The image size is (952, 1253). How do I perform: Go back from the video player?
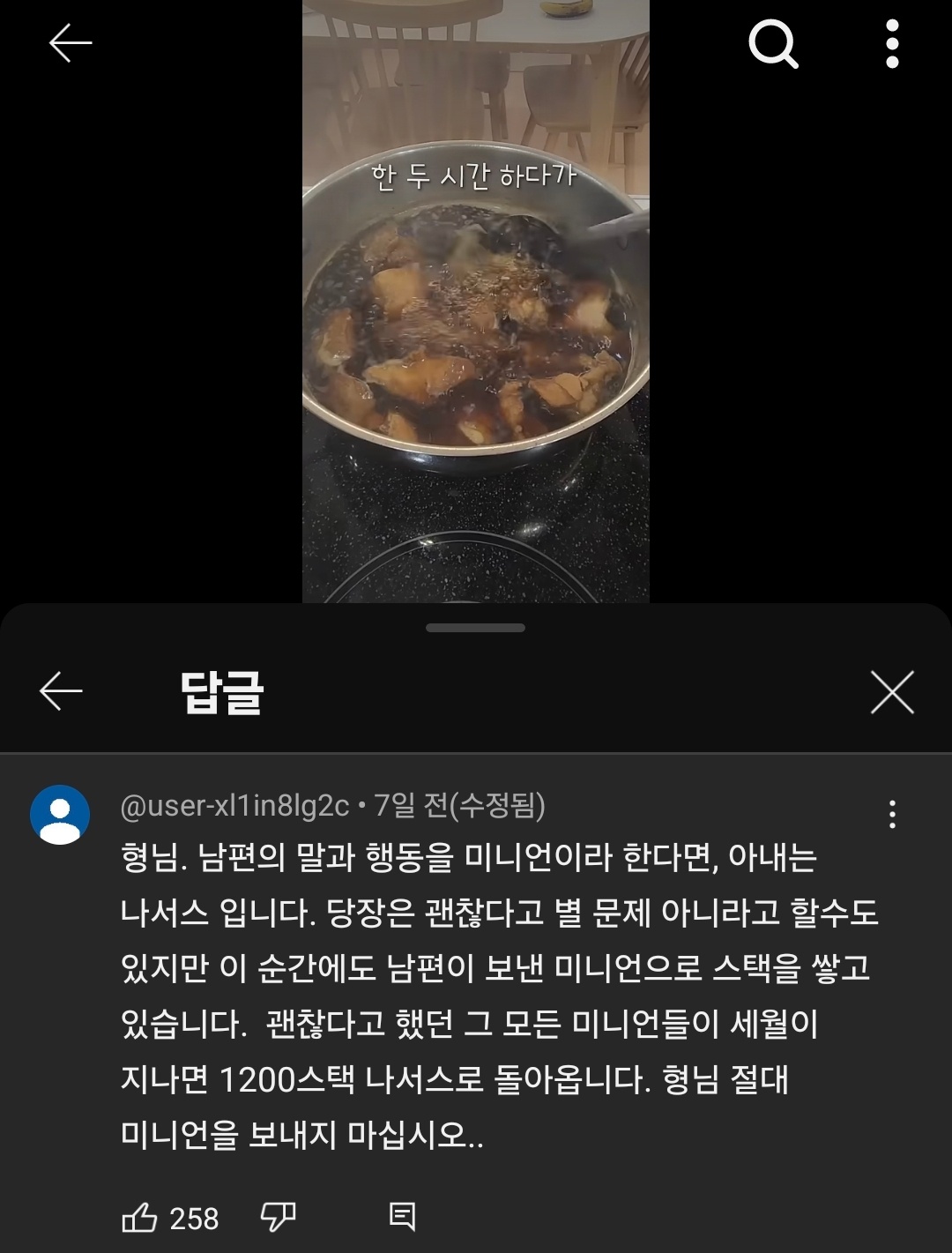[x=71, y=43]
